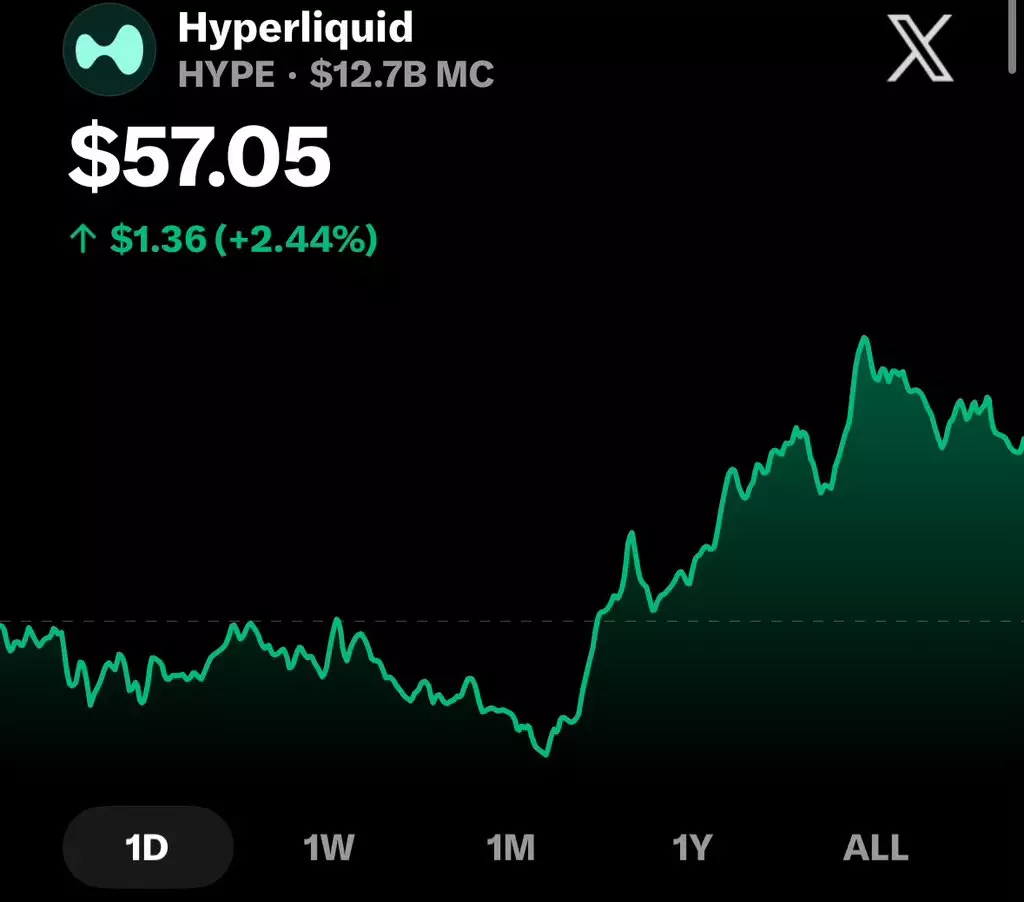Viewport: 1024px width, 902px height.
Task: Select the 1D time range
Action: 148,847
